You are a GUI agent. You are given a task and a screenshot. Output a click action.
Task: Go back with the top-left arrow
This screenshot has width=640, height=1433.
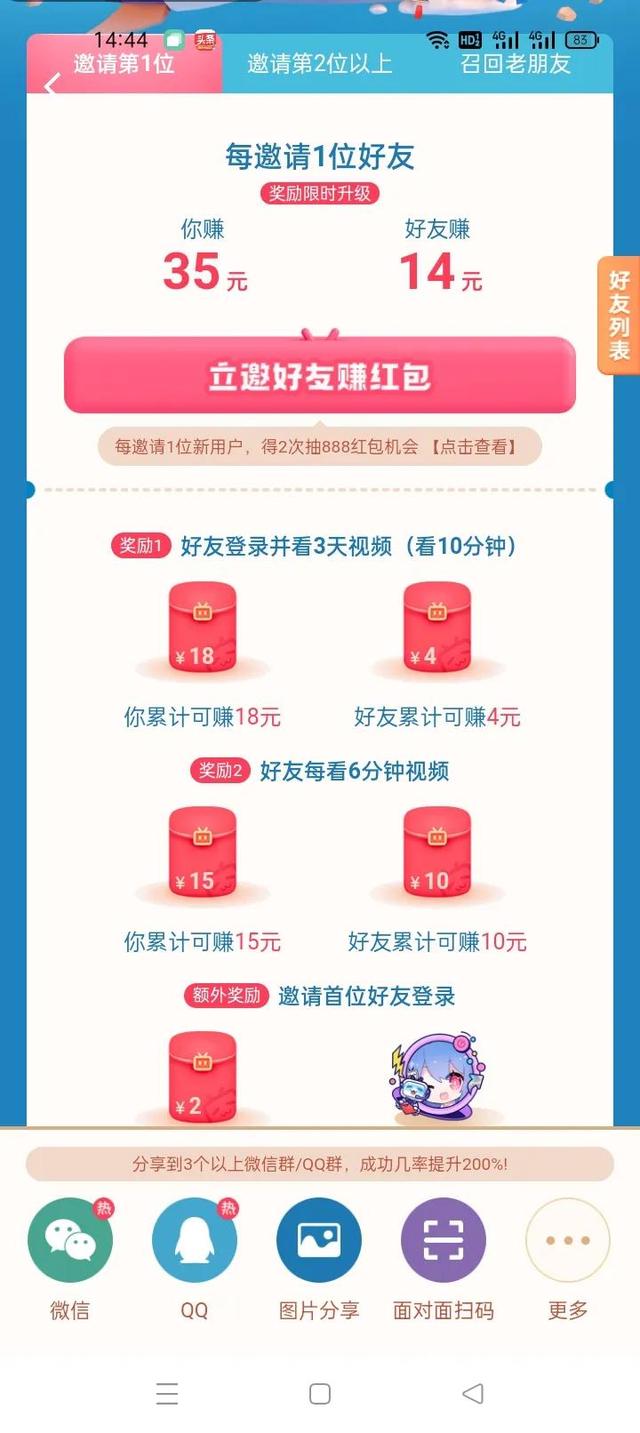coord(52,85)
